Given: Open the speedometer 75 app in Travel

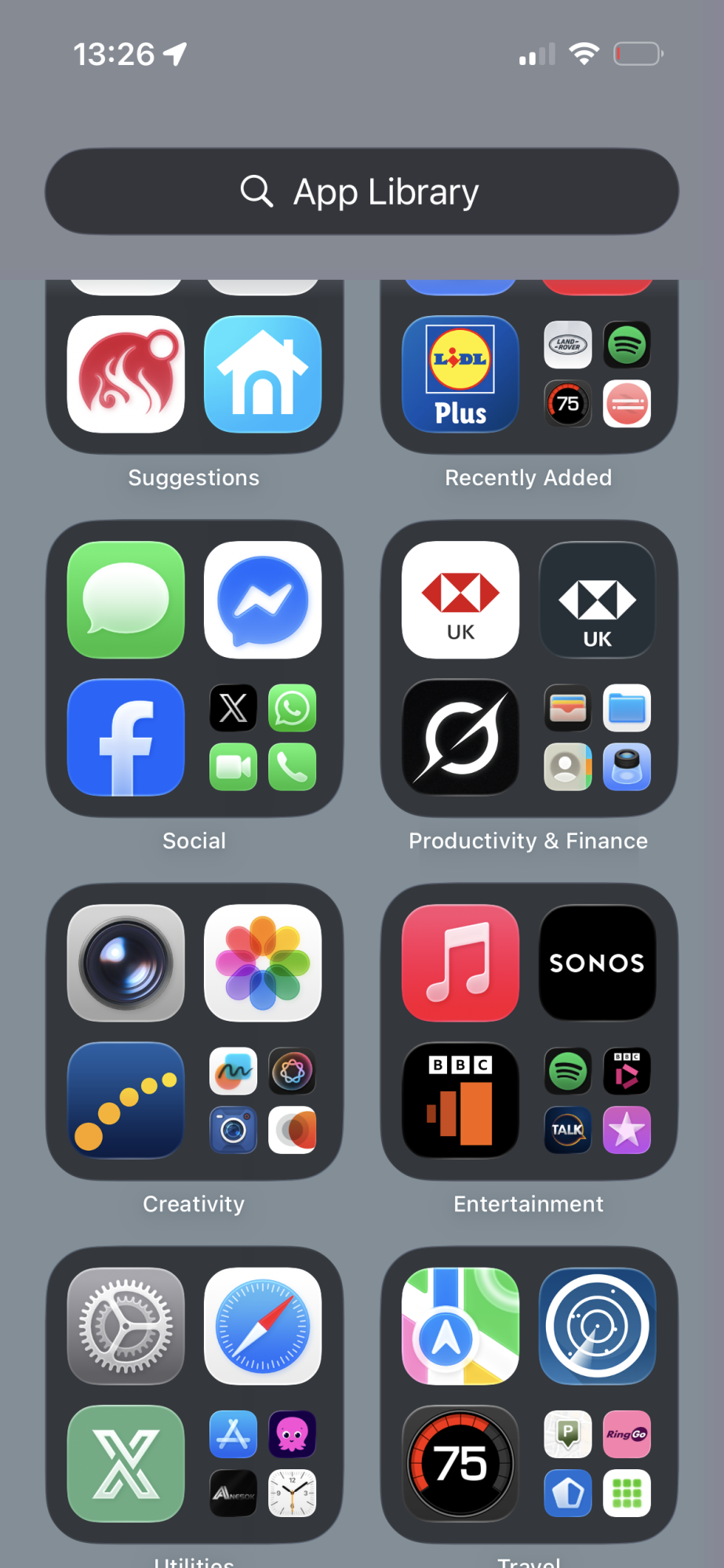Looking at the screenshot, I should (460, 1463).
